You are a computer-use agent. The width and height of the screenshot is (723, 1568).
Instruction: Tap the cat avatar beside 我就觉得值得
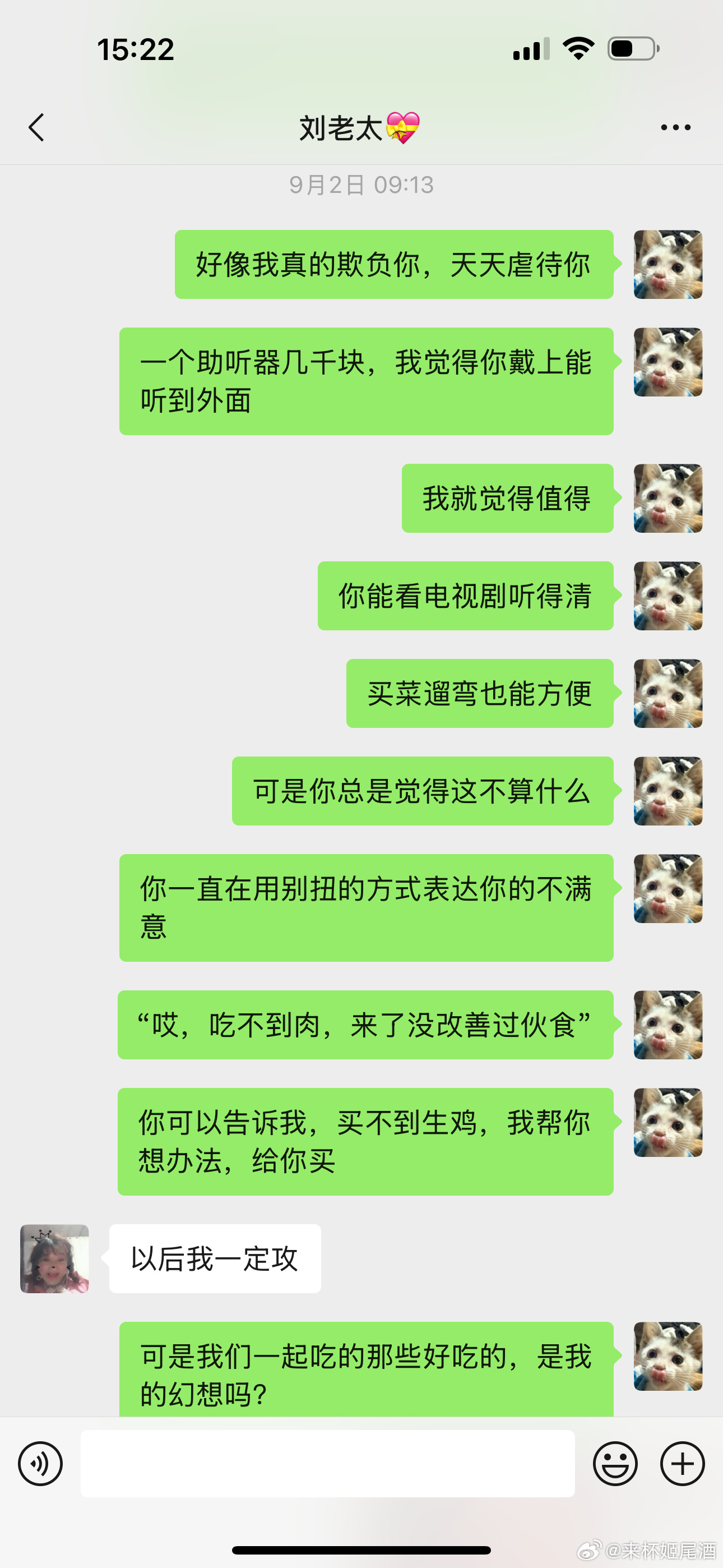pyautogui.click(x=668, y=498)
